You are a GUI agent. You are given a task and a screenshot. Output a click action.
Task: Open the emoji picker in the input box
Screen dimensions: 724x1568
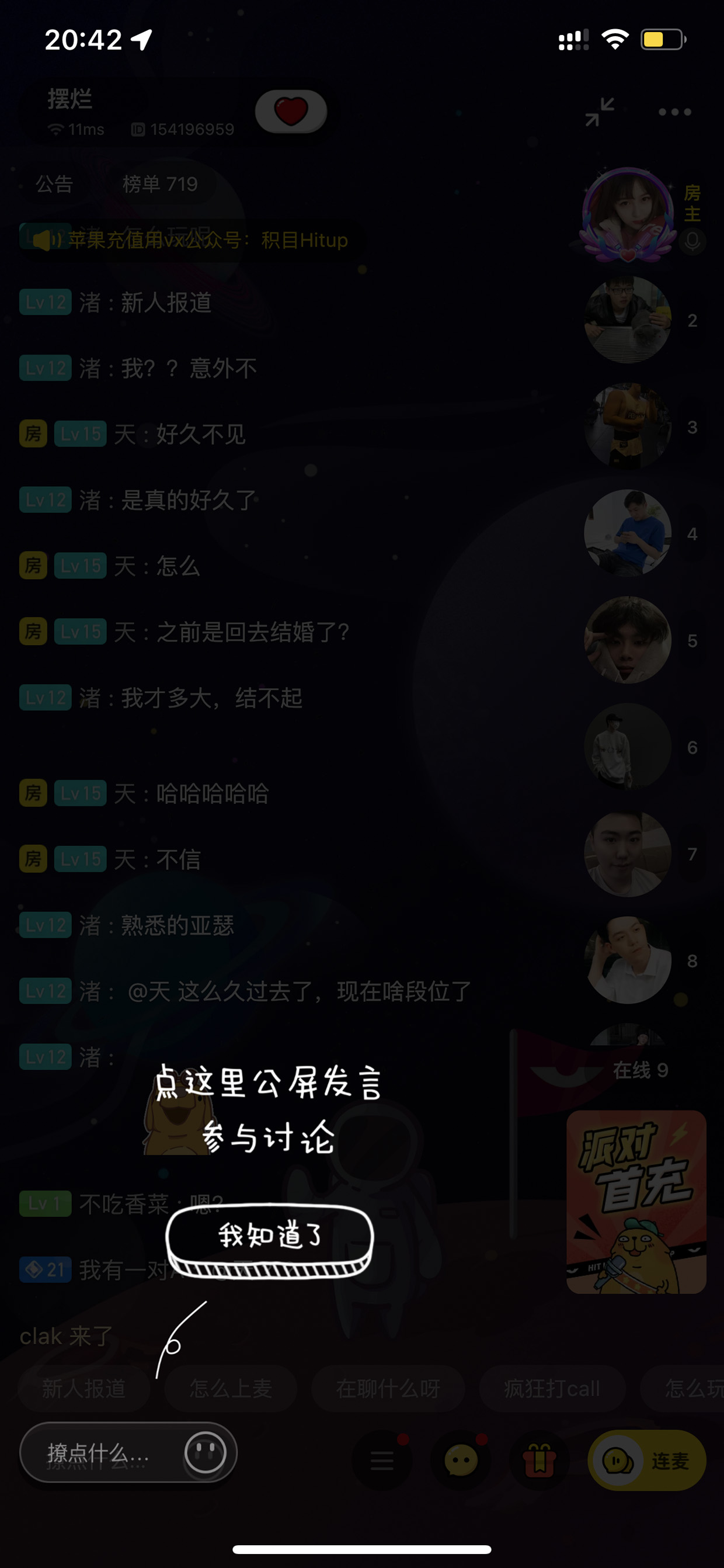point(205,1453)
